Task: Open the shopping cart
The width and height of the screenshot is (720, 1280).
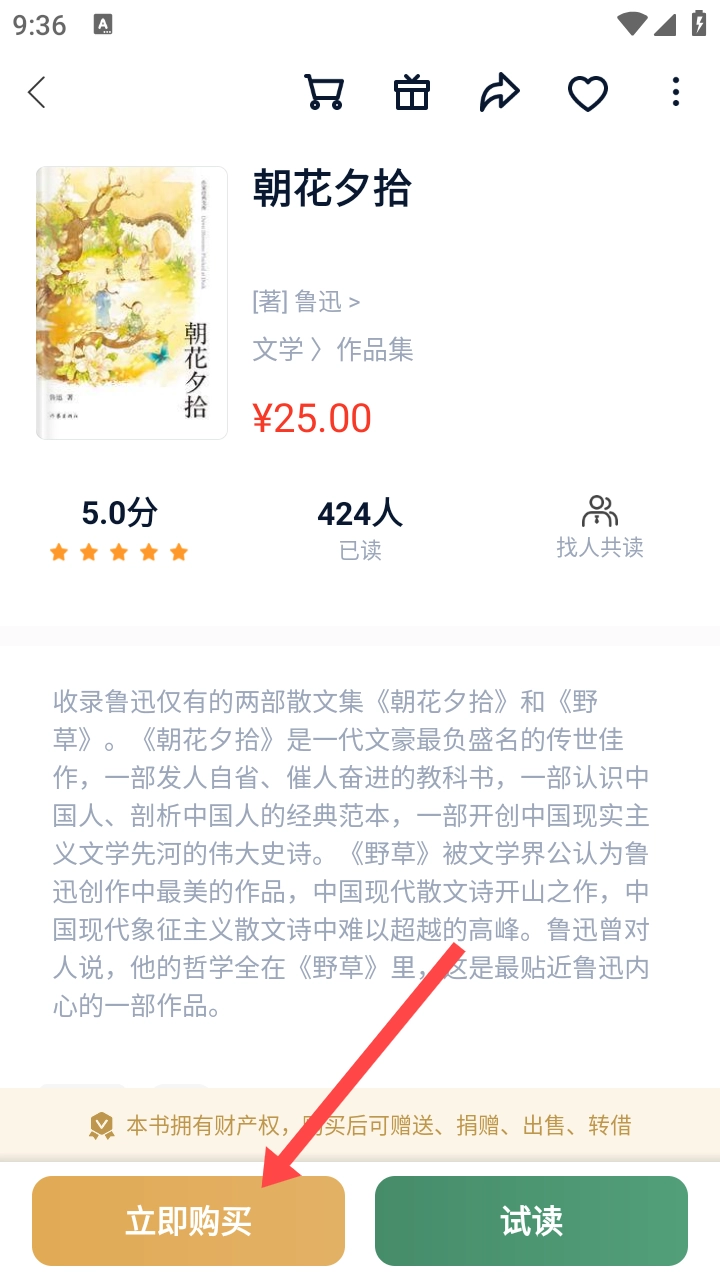Action: pos(324,93)
